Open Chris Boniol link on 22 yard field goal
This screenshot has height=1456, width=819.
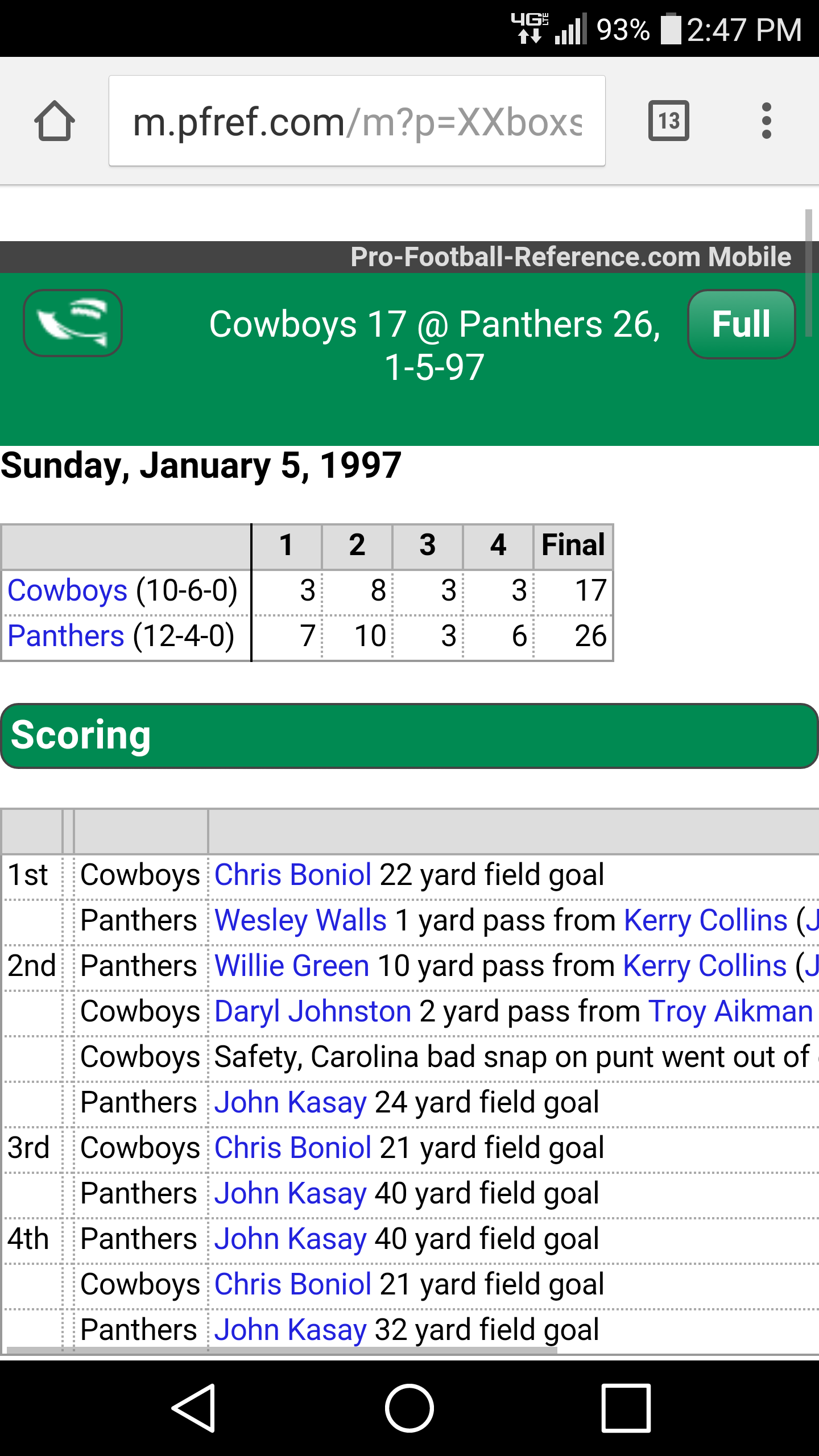click(293, 875)
